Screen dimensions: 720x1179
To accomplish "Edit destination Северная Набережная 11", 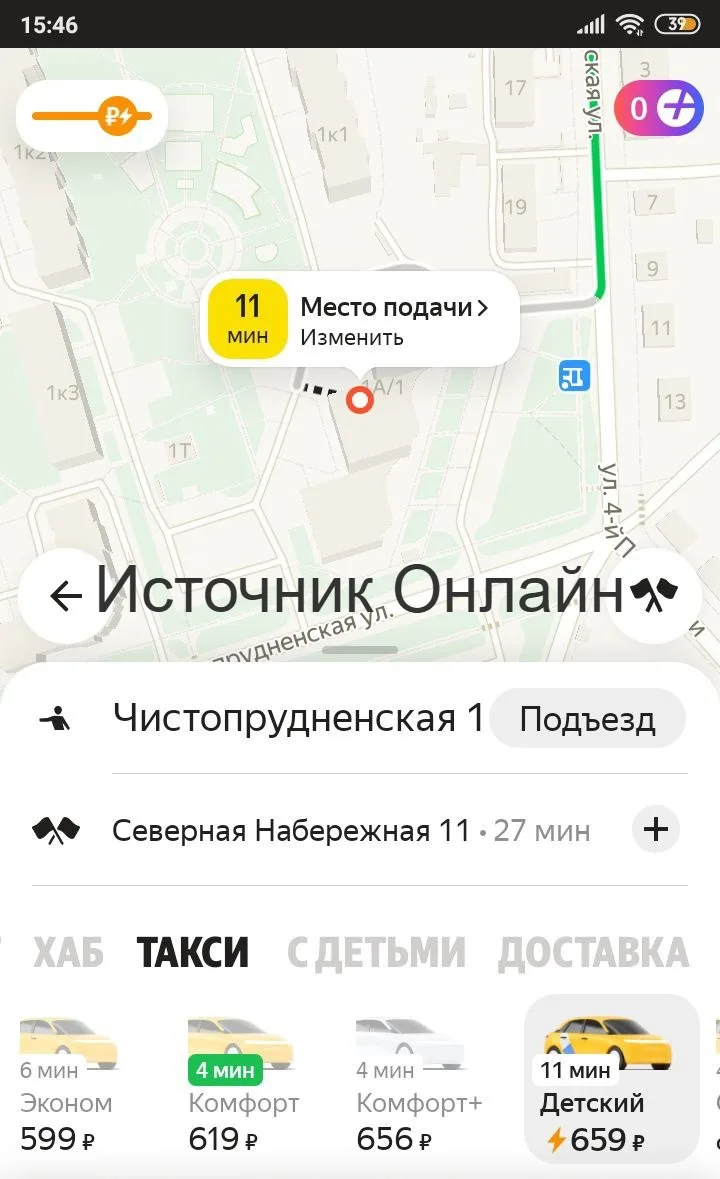I will pos(290,830).
